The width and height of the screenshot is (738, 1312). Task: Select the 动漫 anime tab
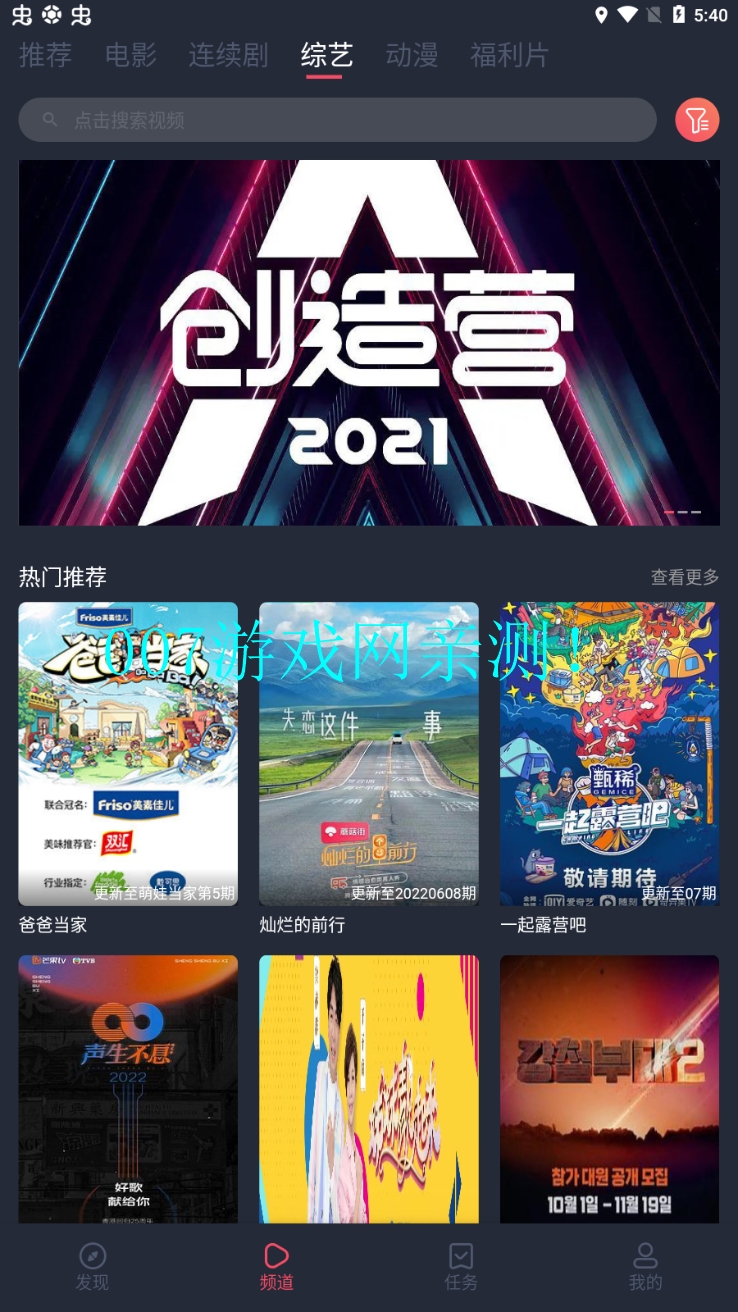coord(412,56)
